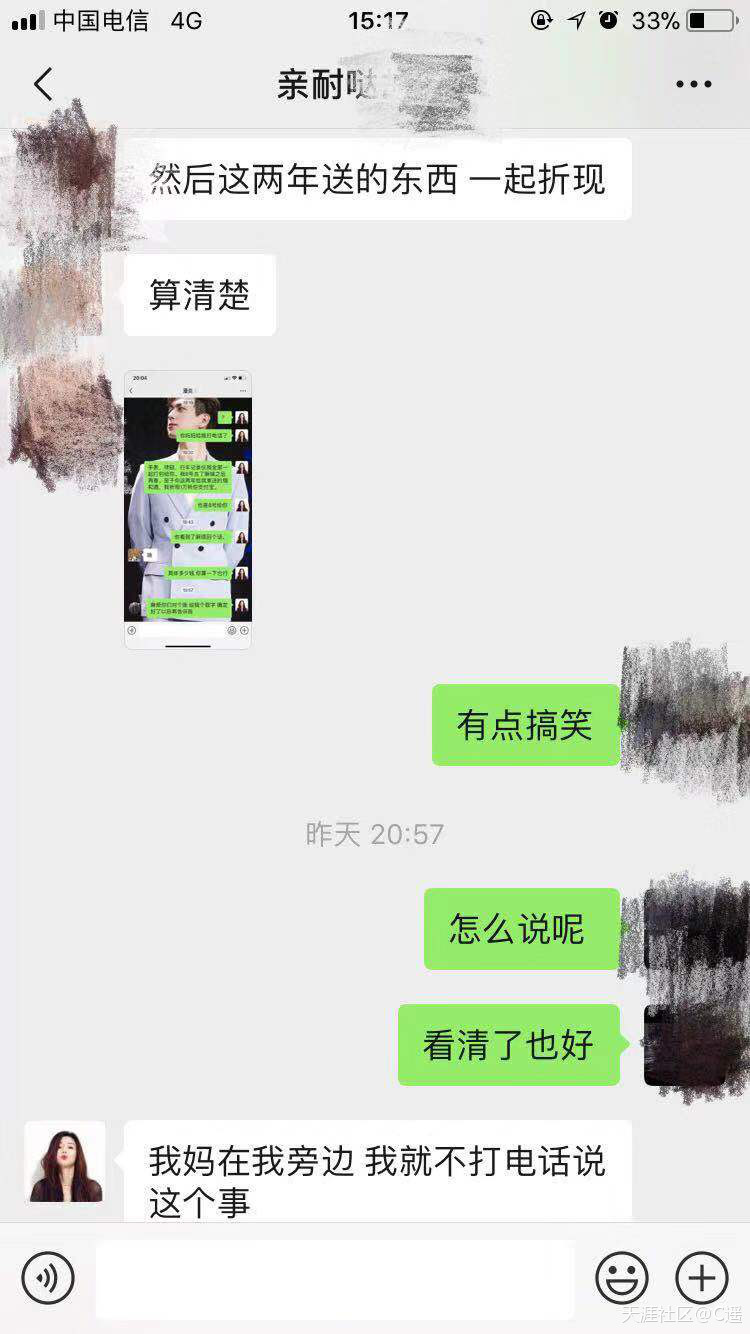Tap the message text field
The width and height of the screenshot is (750, 1334).
[x=335, y=1279]
